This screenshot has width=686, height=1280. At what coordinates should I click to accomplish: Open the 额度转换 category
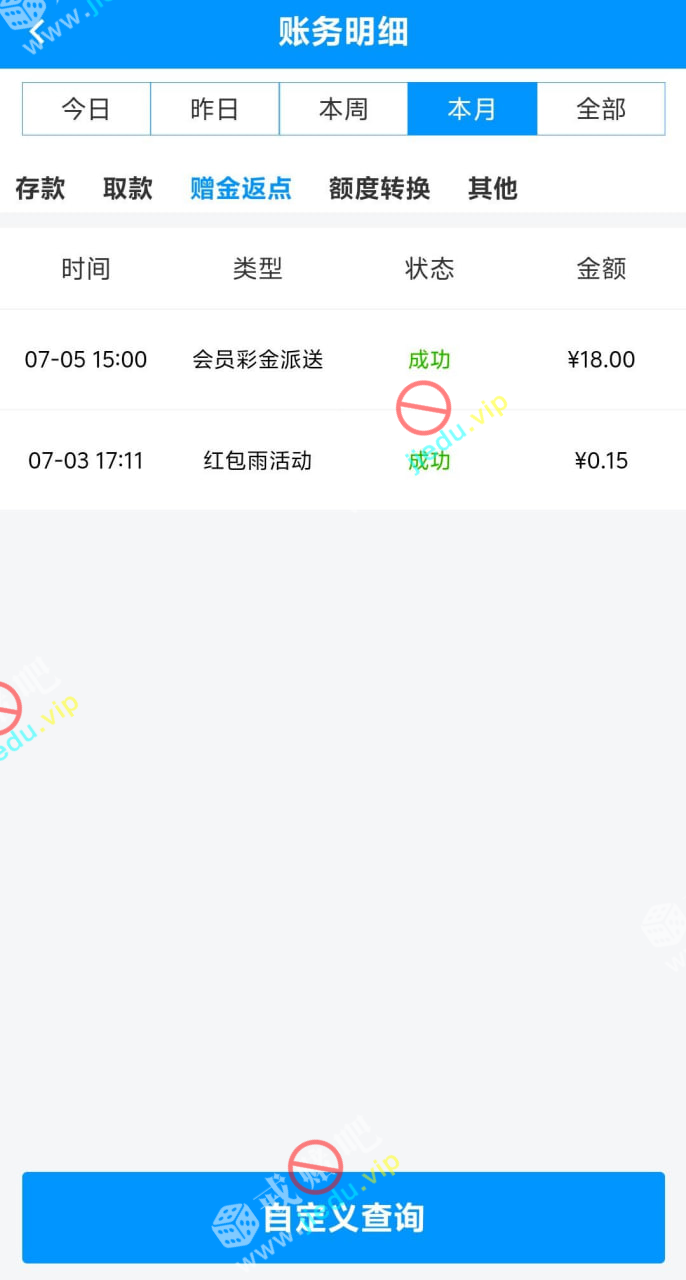(379, 188)
